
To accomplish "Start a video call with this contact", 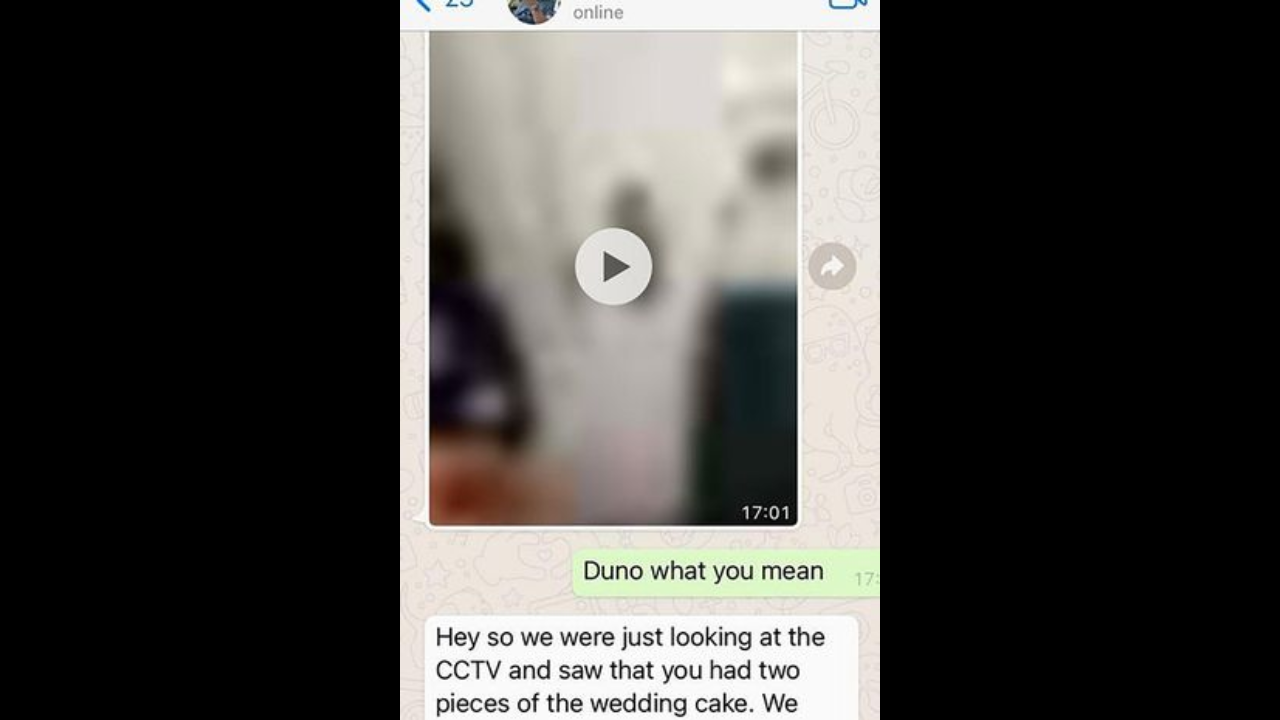I will (x=846, y=5).
